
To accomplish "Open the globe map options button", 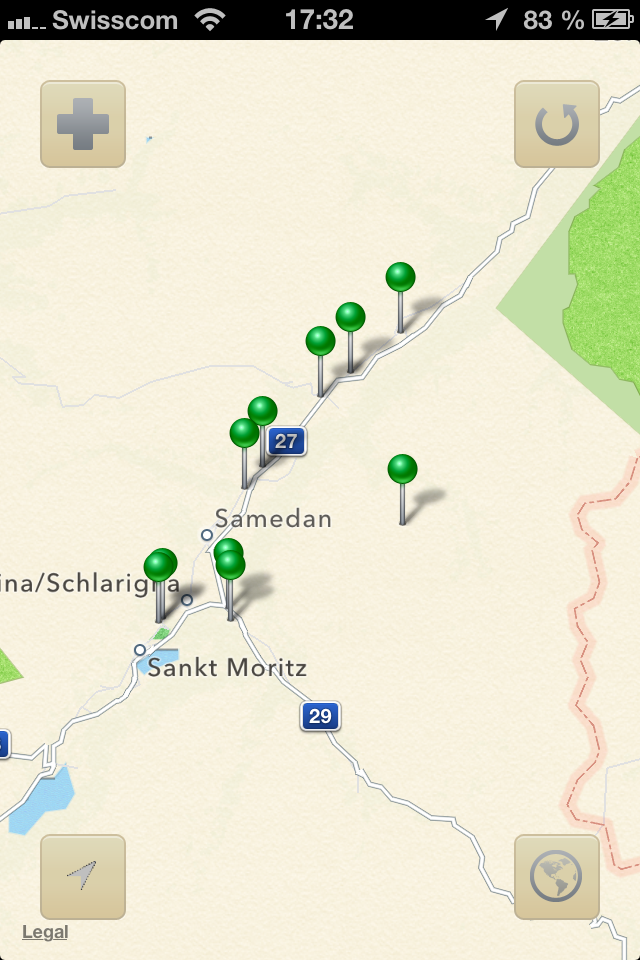I will click(x=556, y=876).
